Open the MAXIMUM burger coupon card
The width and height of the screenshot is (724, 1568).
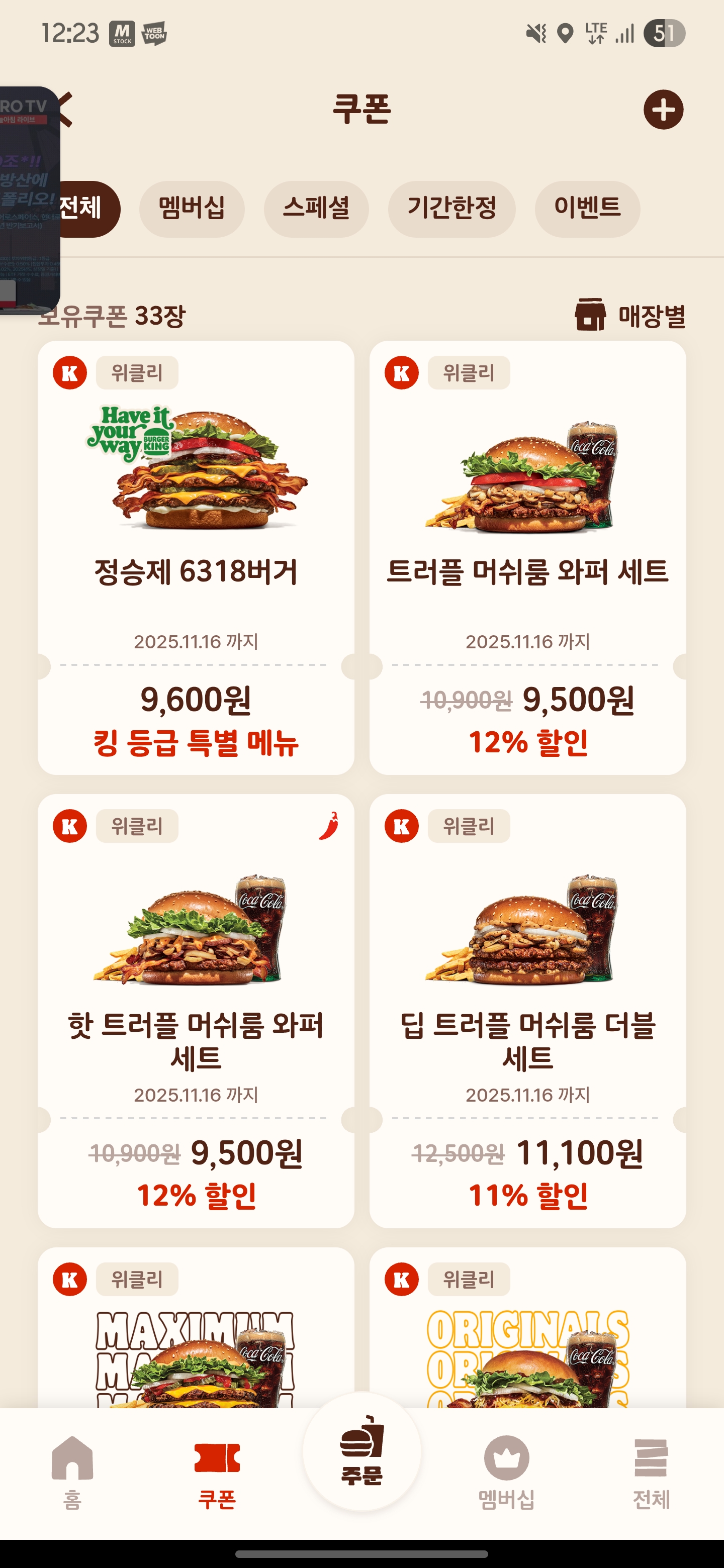(196, 1339)
